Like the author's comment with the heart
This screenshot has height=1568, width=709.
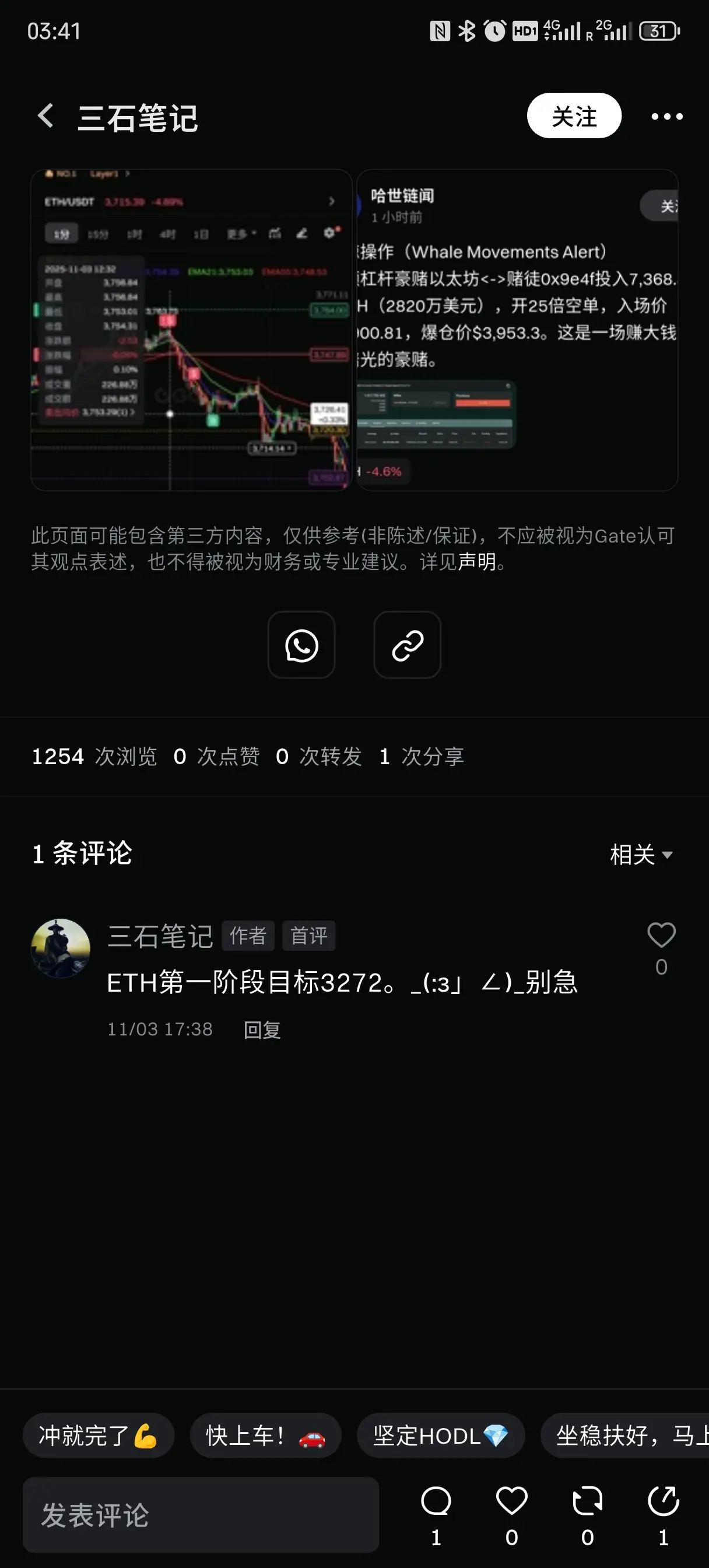661,936
